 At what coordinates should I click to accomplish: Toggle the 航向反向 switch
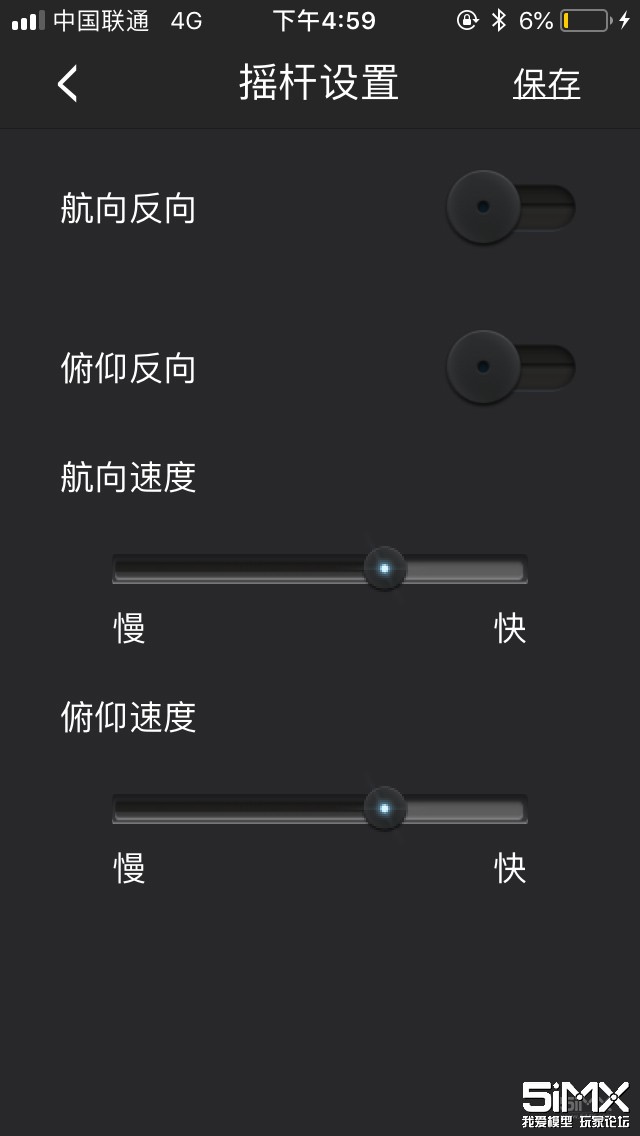510,207
